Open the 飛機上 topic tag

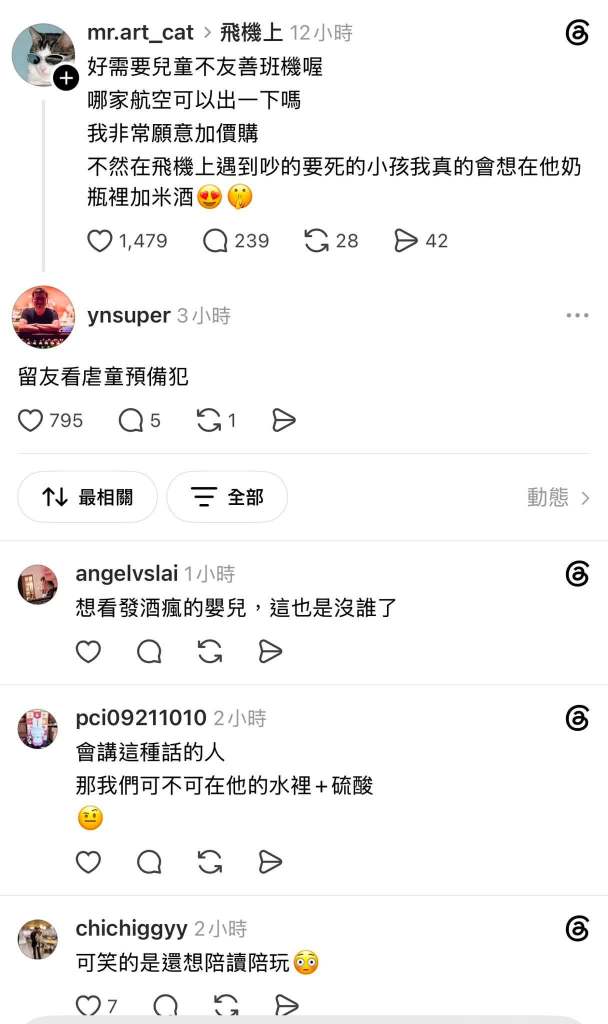pos(251,33)
